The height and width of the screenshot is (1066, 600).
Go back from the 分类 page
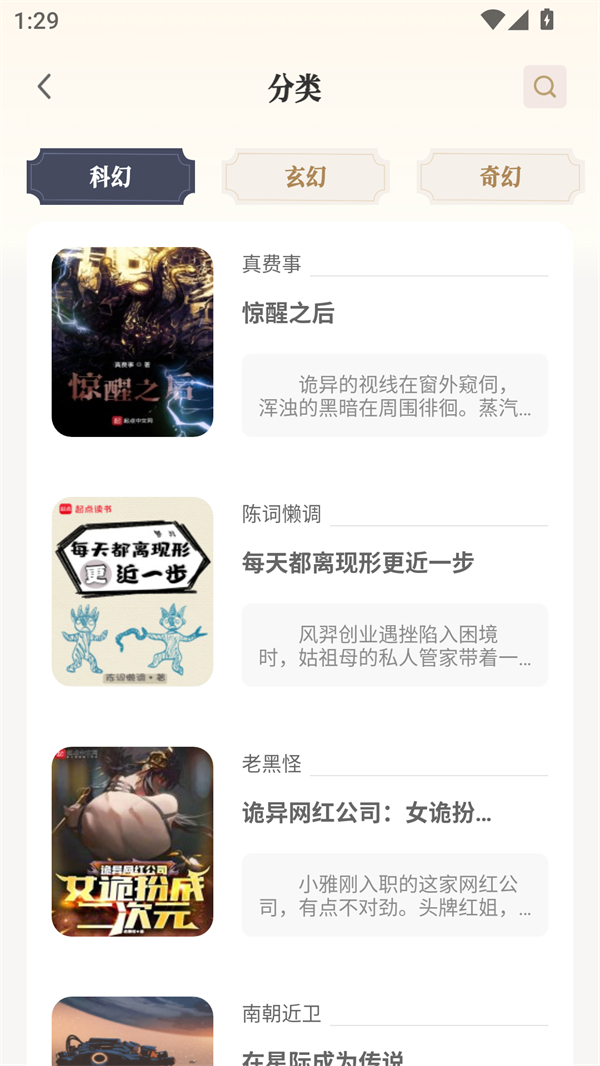[x=44, y=87]
